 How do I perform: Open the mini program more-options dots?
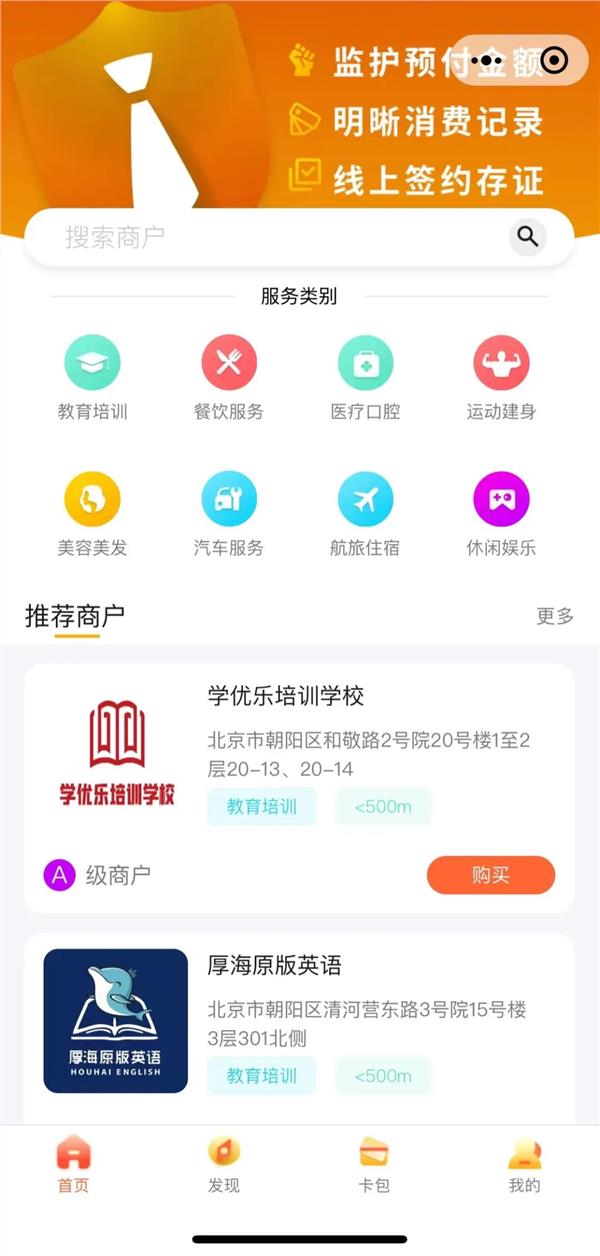(487, 61)
